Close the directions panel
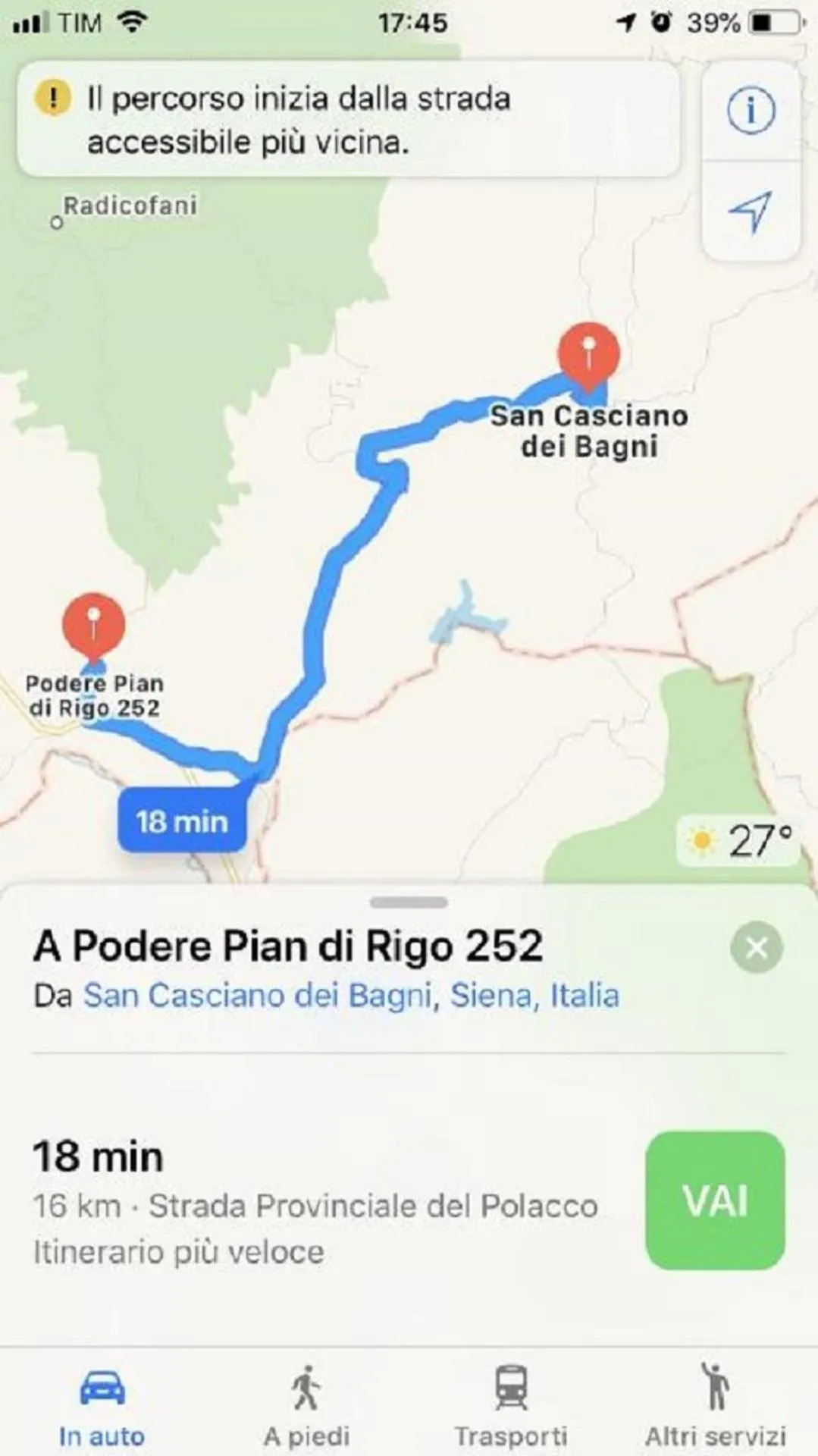Screen dimensions: 818x1456 [x=756, y=947]
